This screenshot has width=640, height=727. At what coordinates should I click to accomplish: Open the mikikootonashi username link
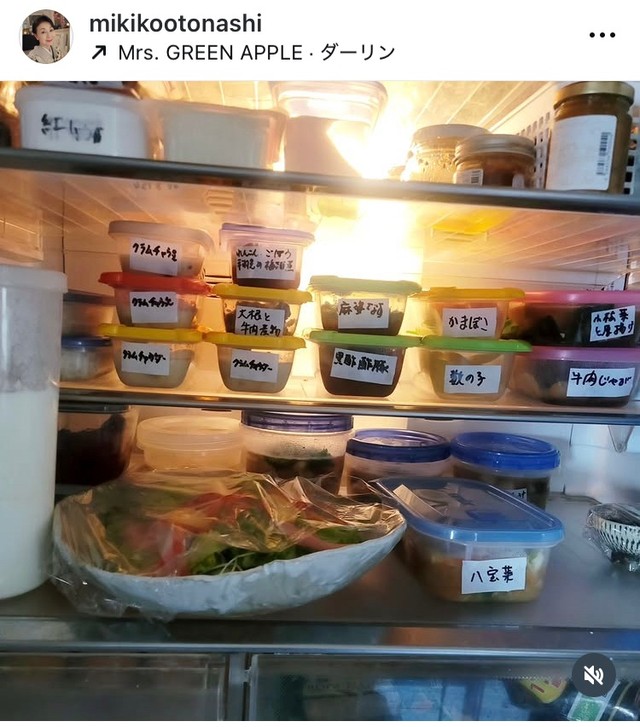click(x=175, y=23)
